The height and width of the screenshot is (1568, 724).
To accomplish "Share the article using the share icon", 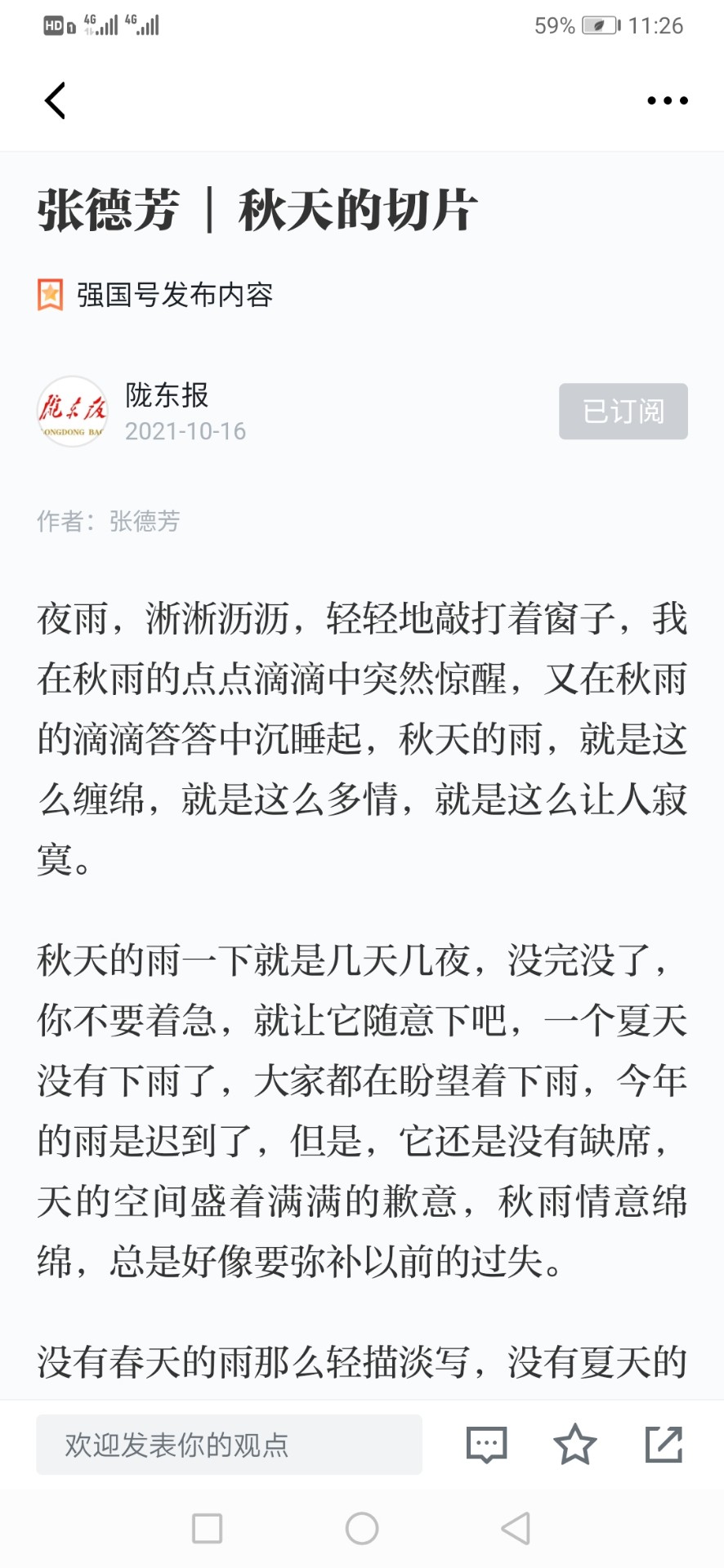I will (664, 1444).
